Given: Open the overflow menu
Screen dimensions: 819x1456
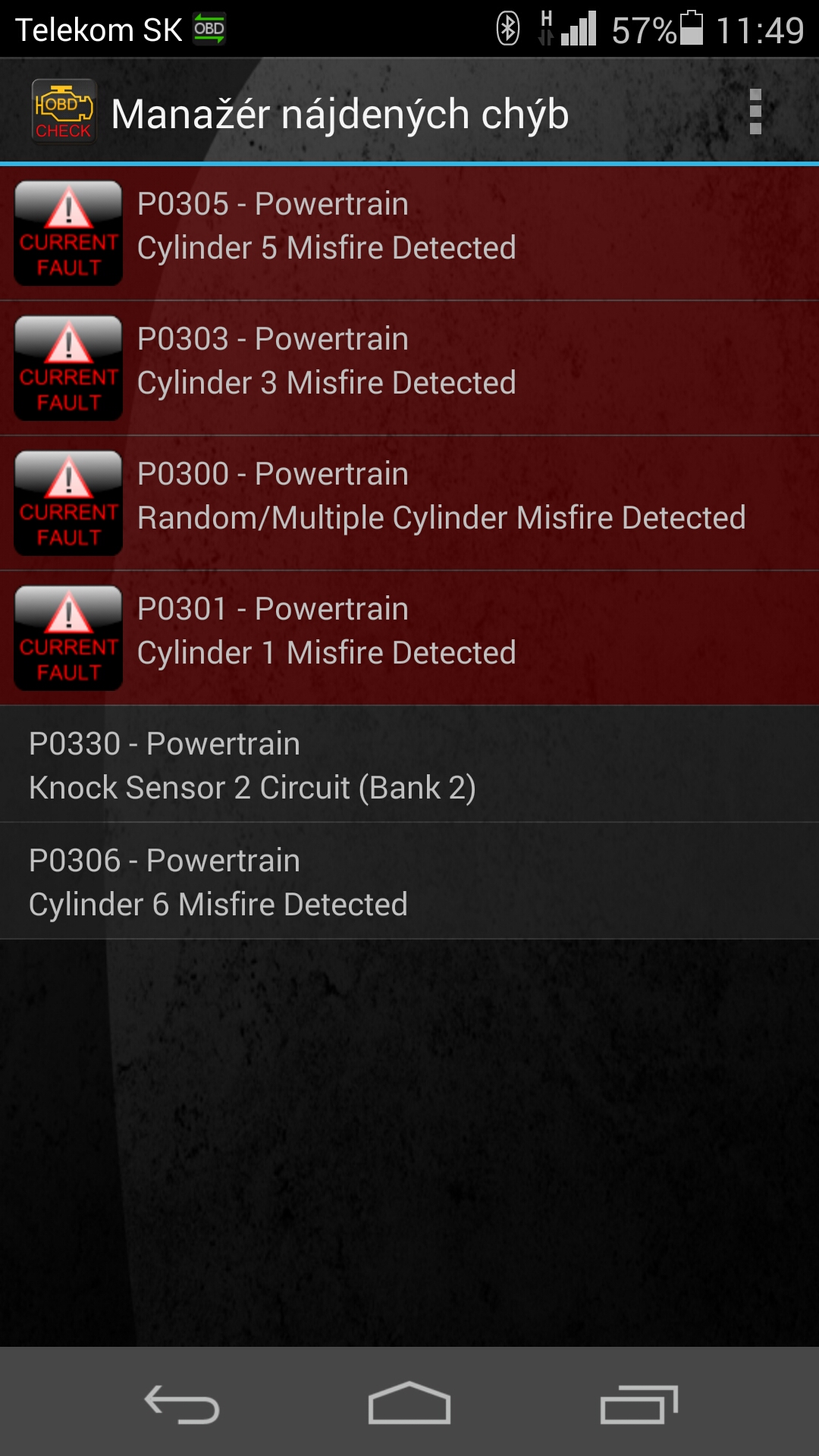Looking at the screenshot, I should coord(755,112).
